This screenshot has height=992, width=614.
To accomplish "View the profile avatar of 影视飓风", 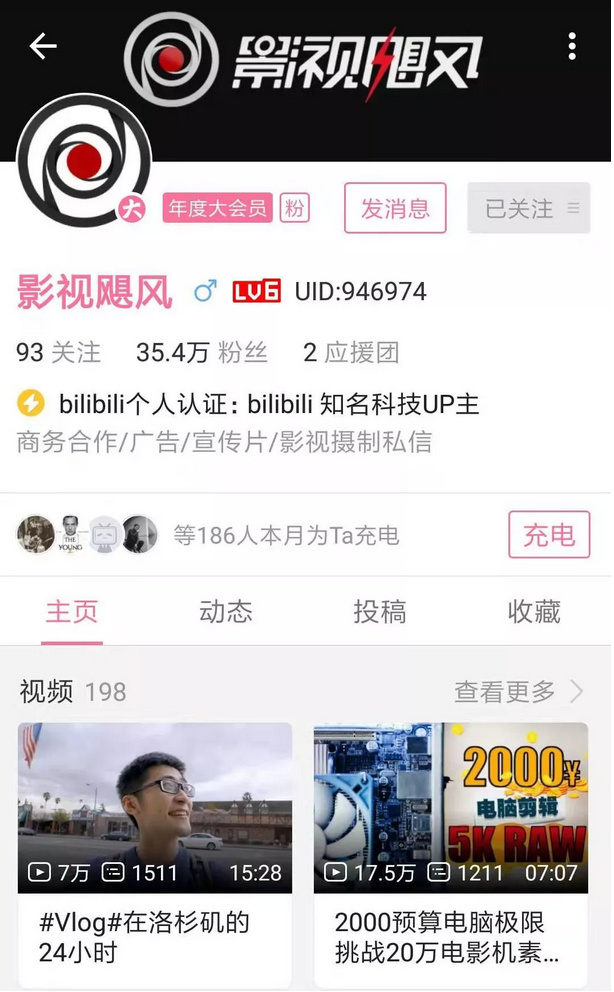I will click(84, 160).
